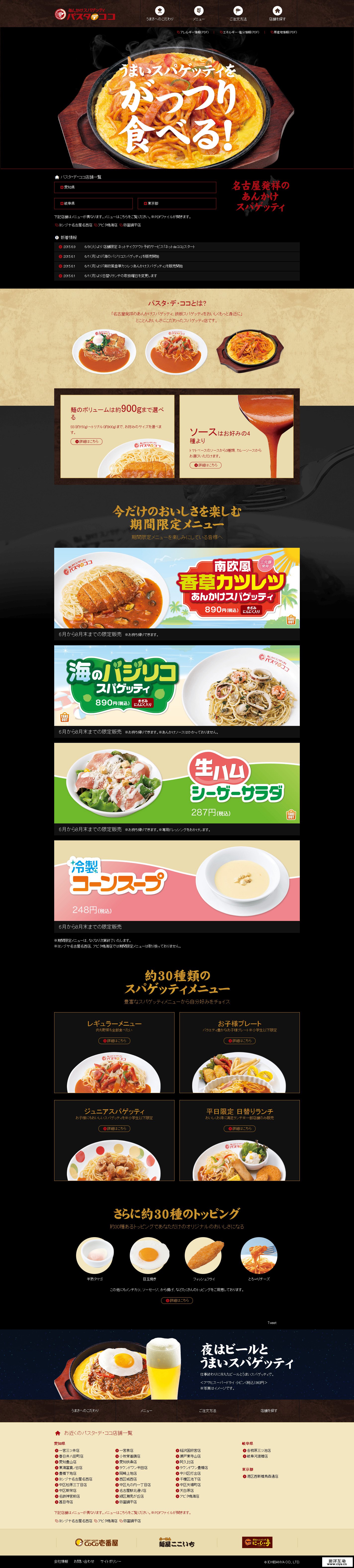The height and width of the screenshot is (1568, 354).
Task: Open the アレルギー情報 PDF link
Action: click(193, 32)
